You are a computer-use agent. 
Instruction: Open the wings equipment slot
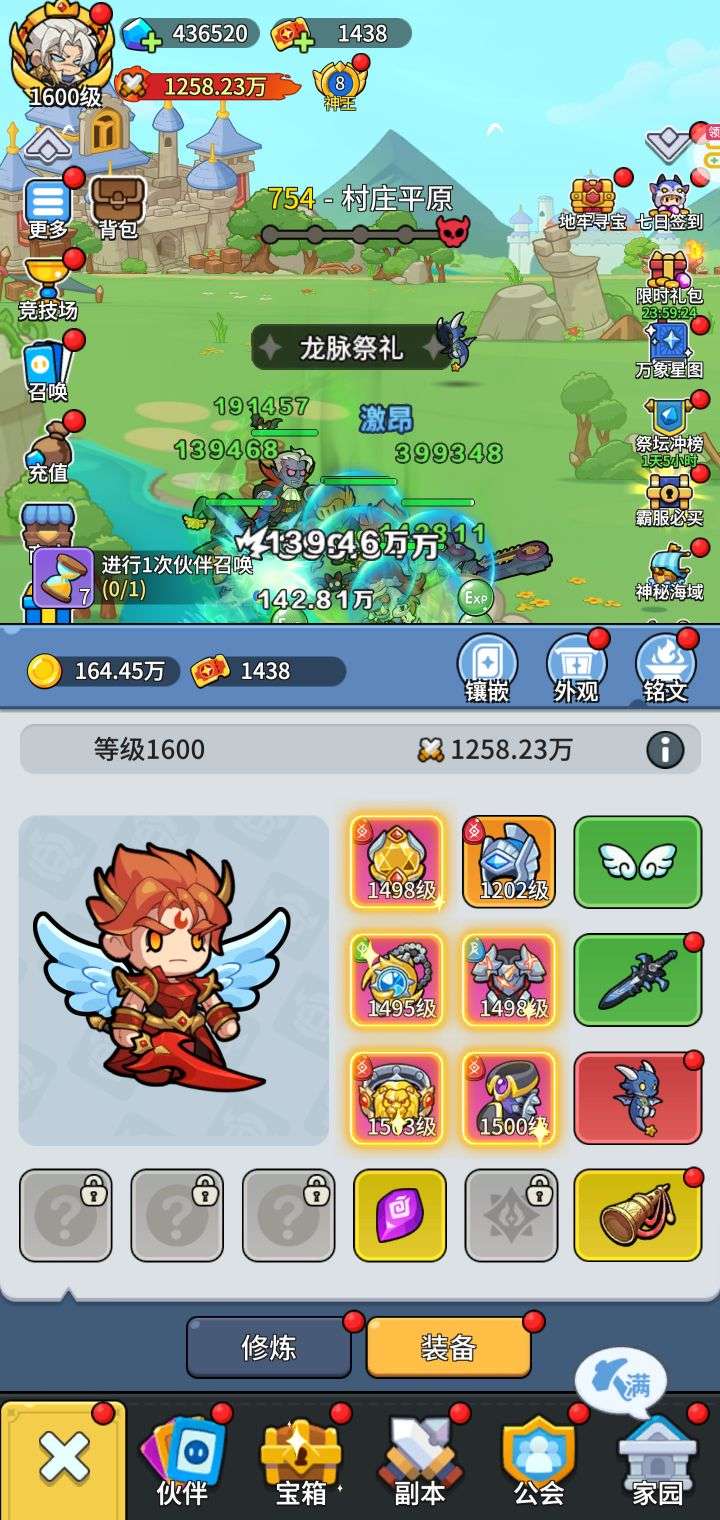637,862
